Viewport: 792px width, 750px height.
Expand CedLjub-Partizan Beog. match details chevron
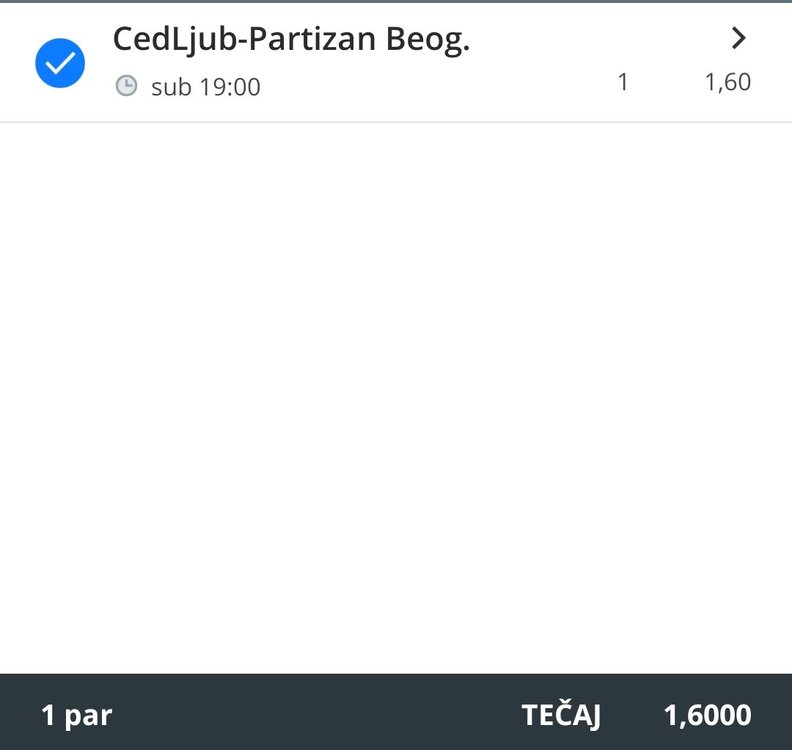pyautogui.click(x=738, y=39)
